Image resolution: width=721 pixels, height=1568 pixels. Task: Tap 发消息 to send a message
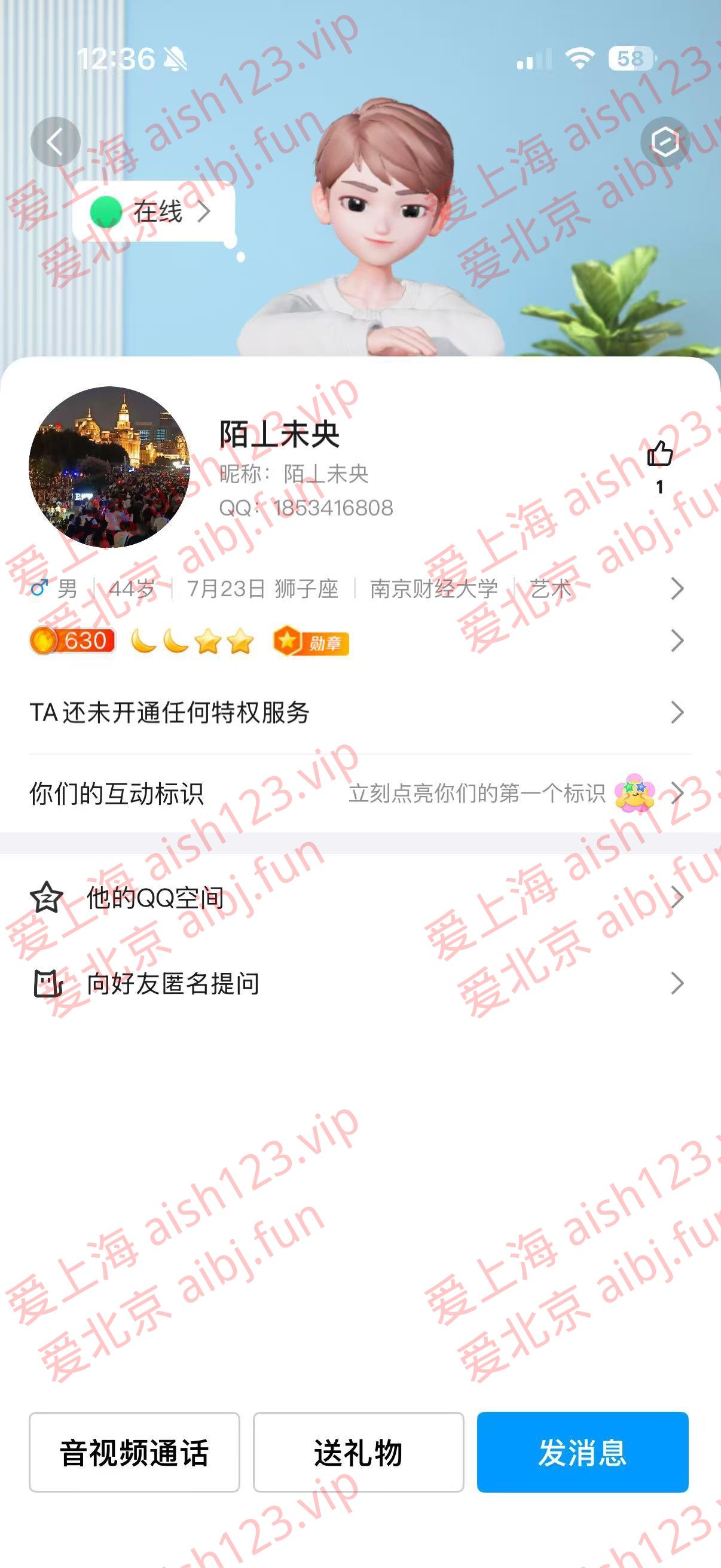(582, 1452)
